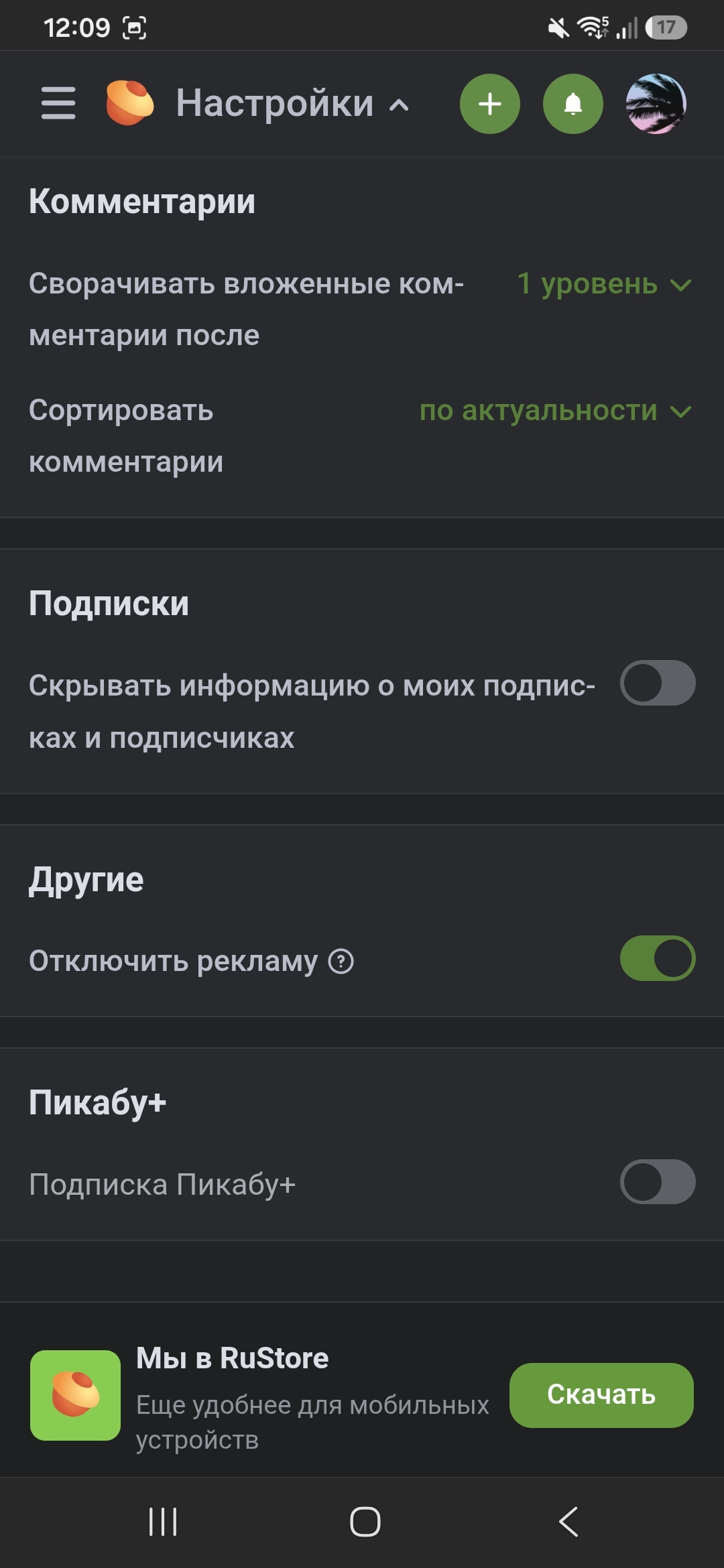Expand the Настройки section dropdown

point(292,103)
